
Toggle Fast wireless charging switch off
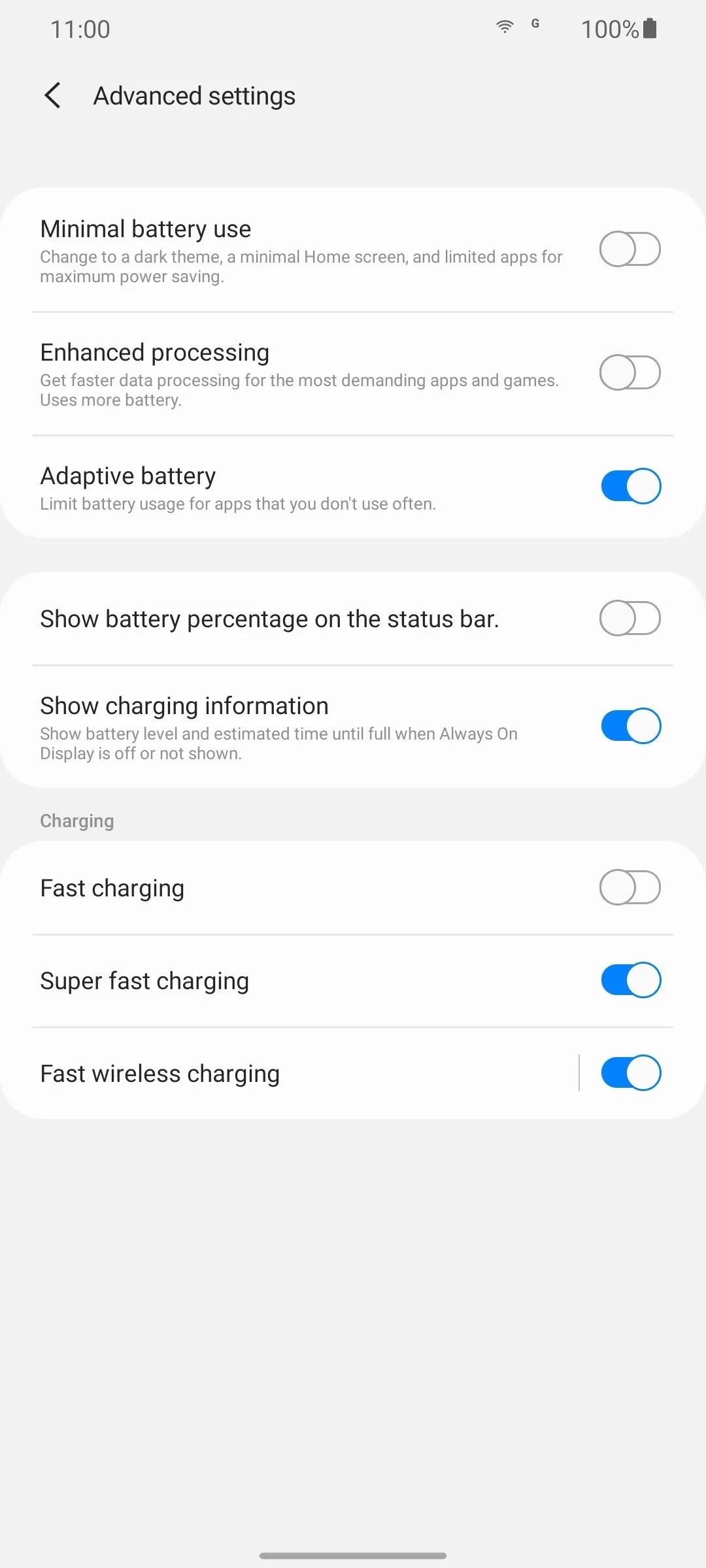(x=630, y=1073)
